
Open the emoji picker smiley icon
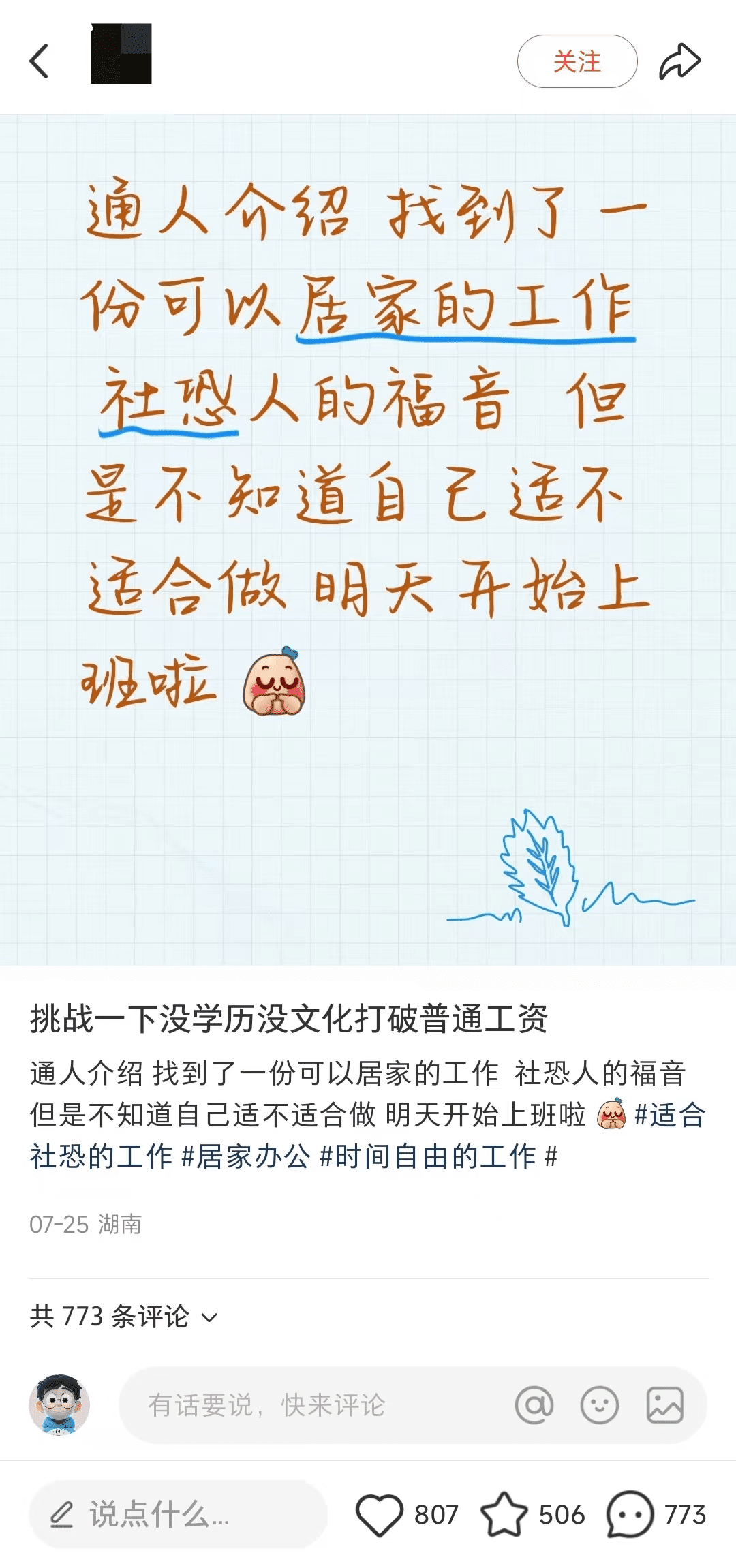(x=600, y=1405)
